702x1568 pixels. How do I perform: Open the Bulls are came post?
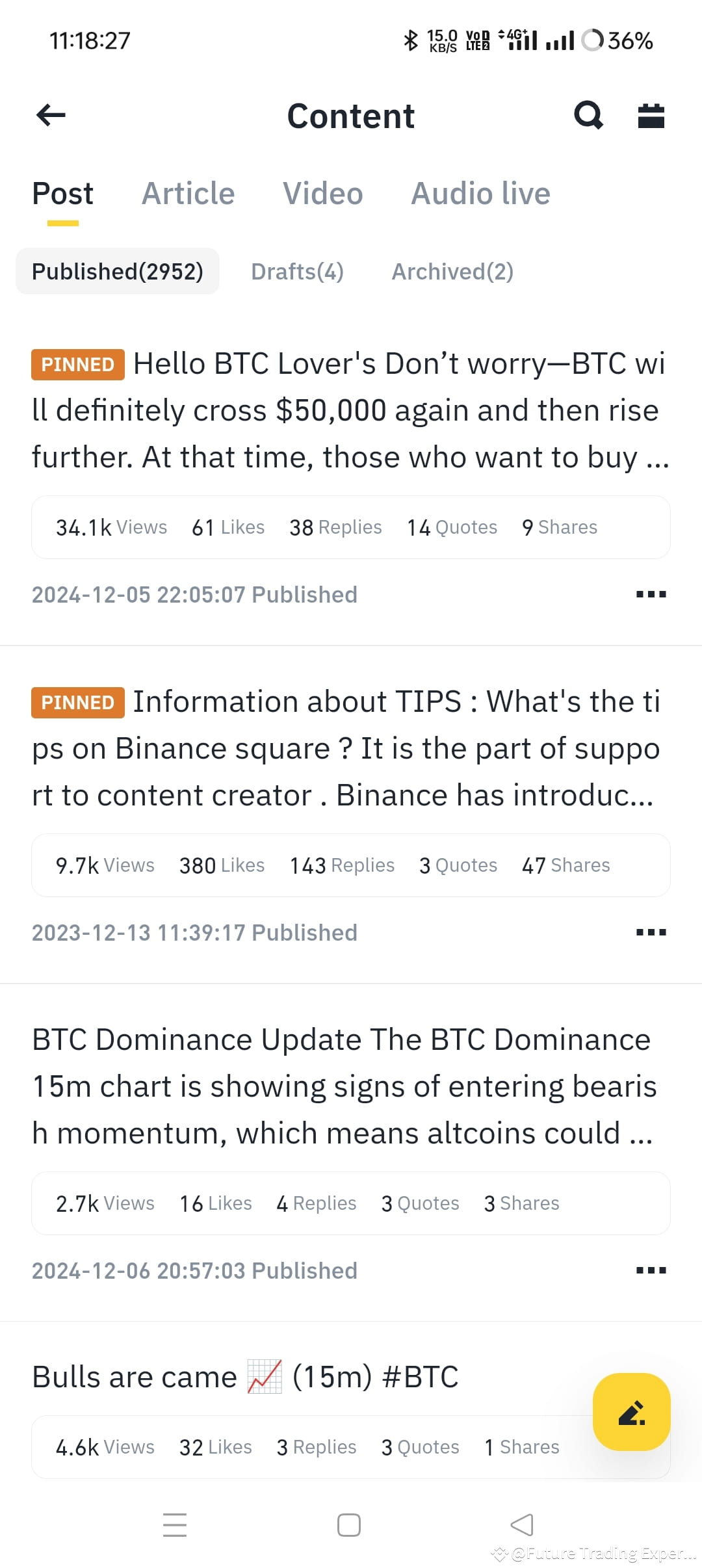[x=246, y=1376]
